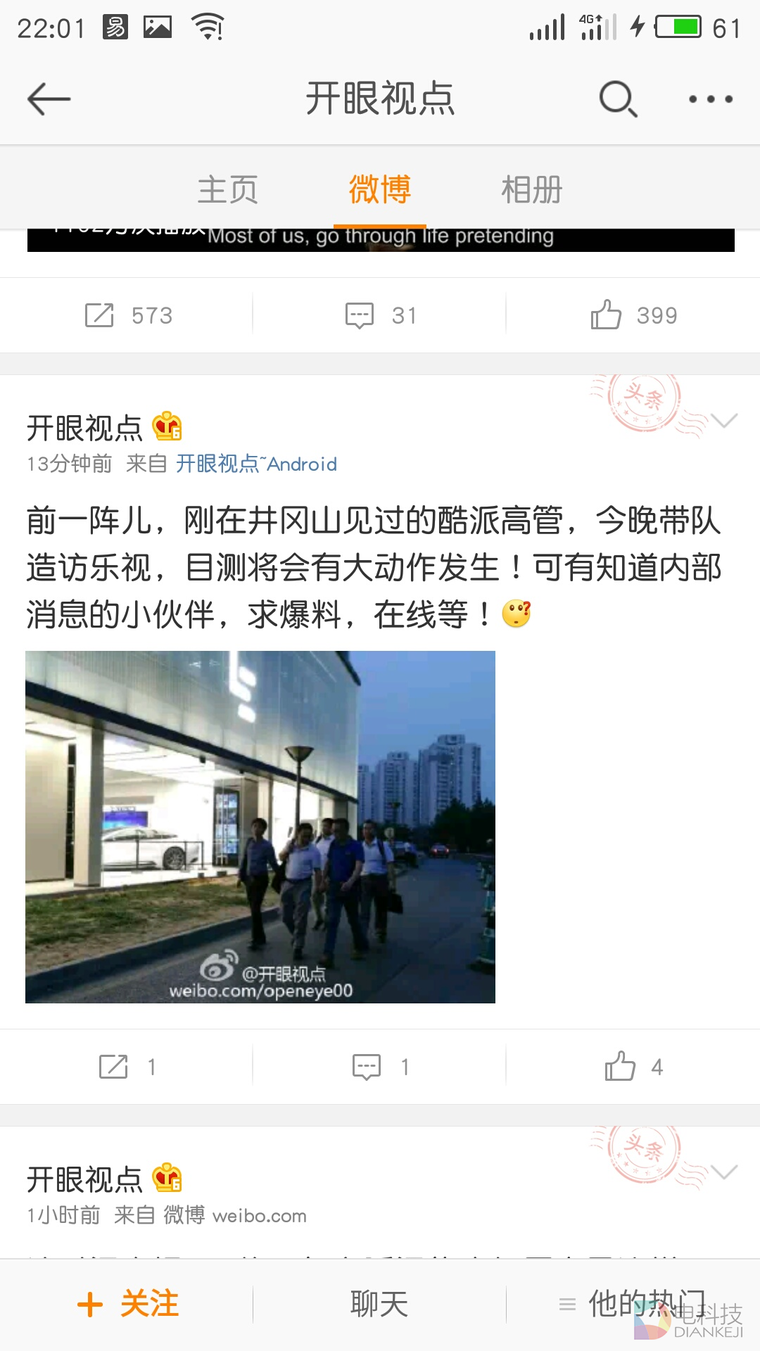Comment on the 酷派高管 post

pos(379,1068)
